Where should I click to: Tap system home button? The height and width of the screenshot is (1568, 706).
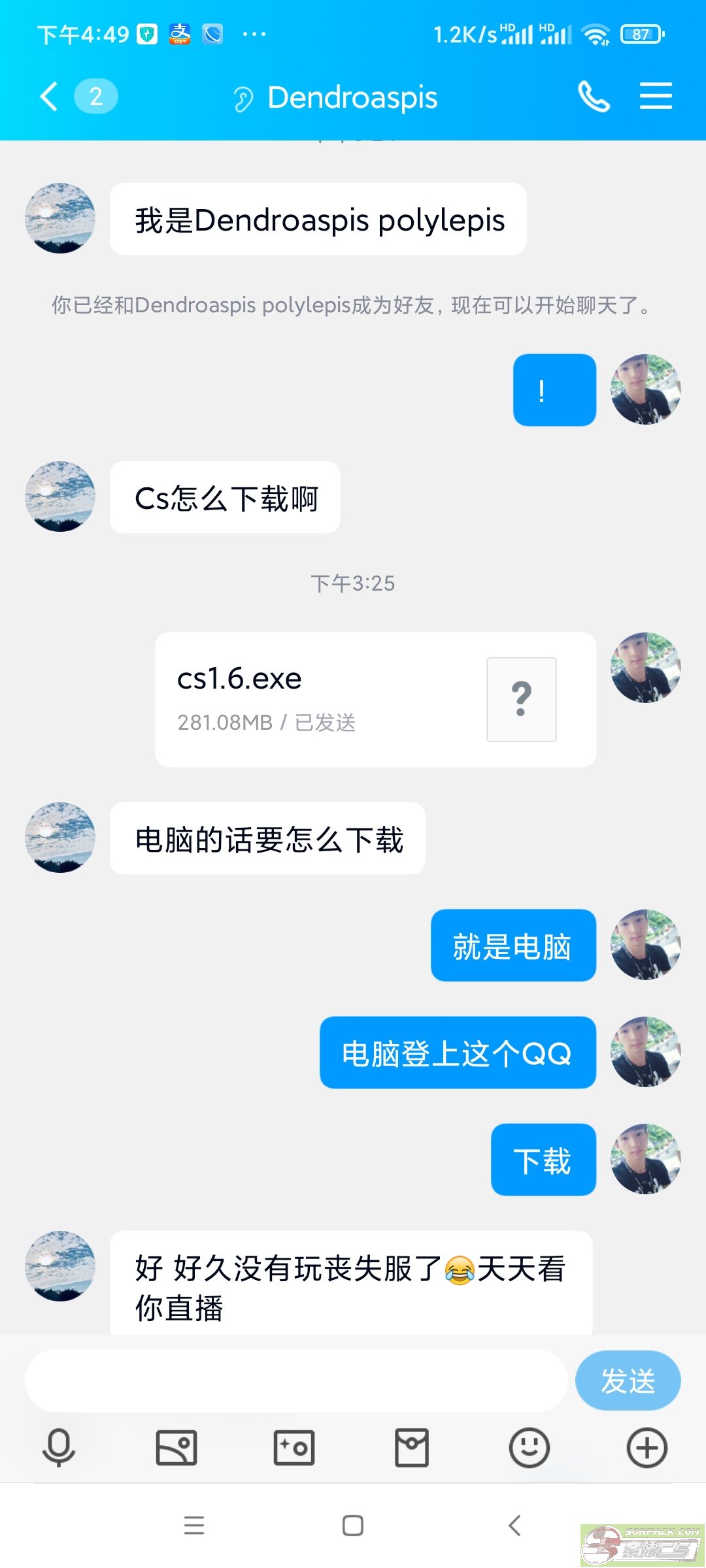[x=353, y=1526]
